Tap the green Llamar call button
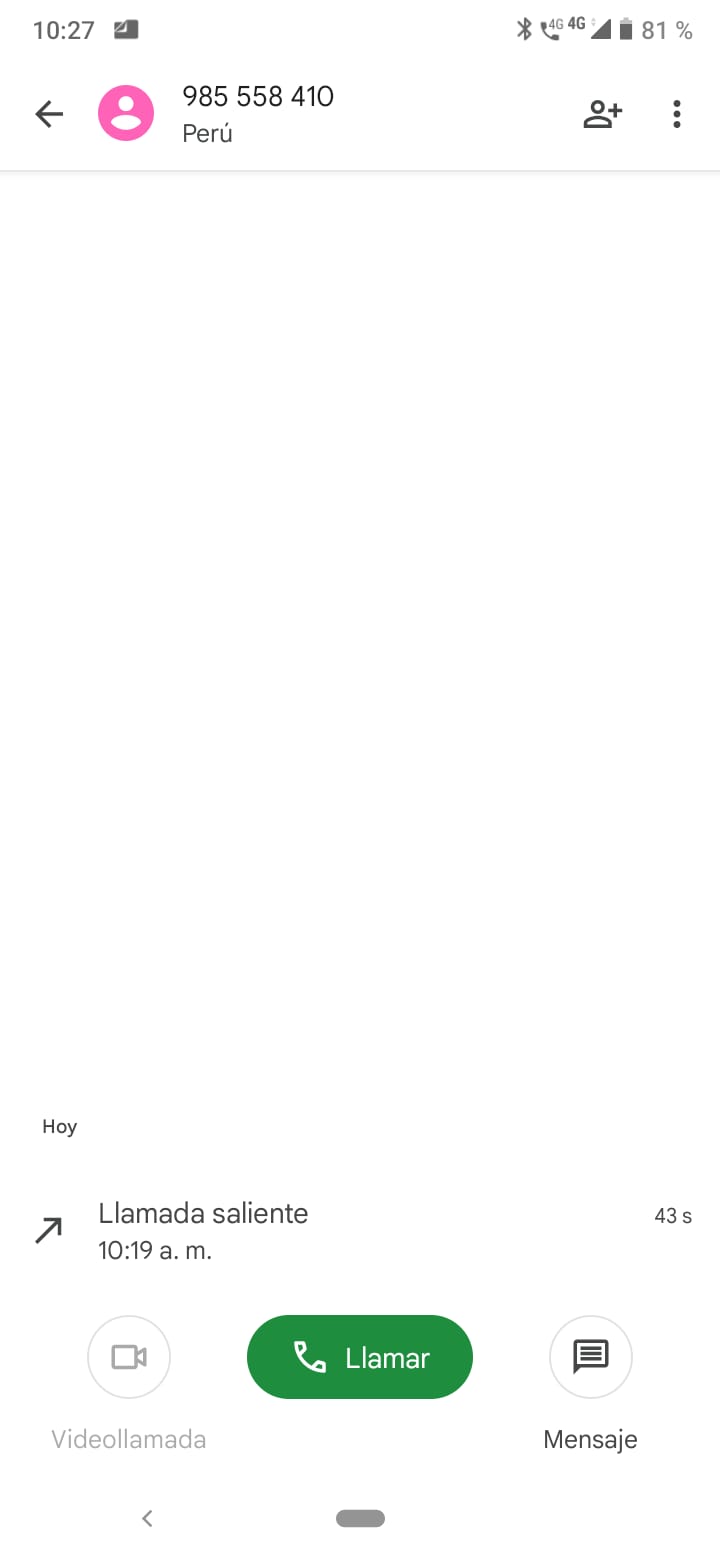This screenshot has width=720, height=1560. tap(360, 1357)
